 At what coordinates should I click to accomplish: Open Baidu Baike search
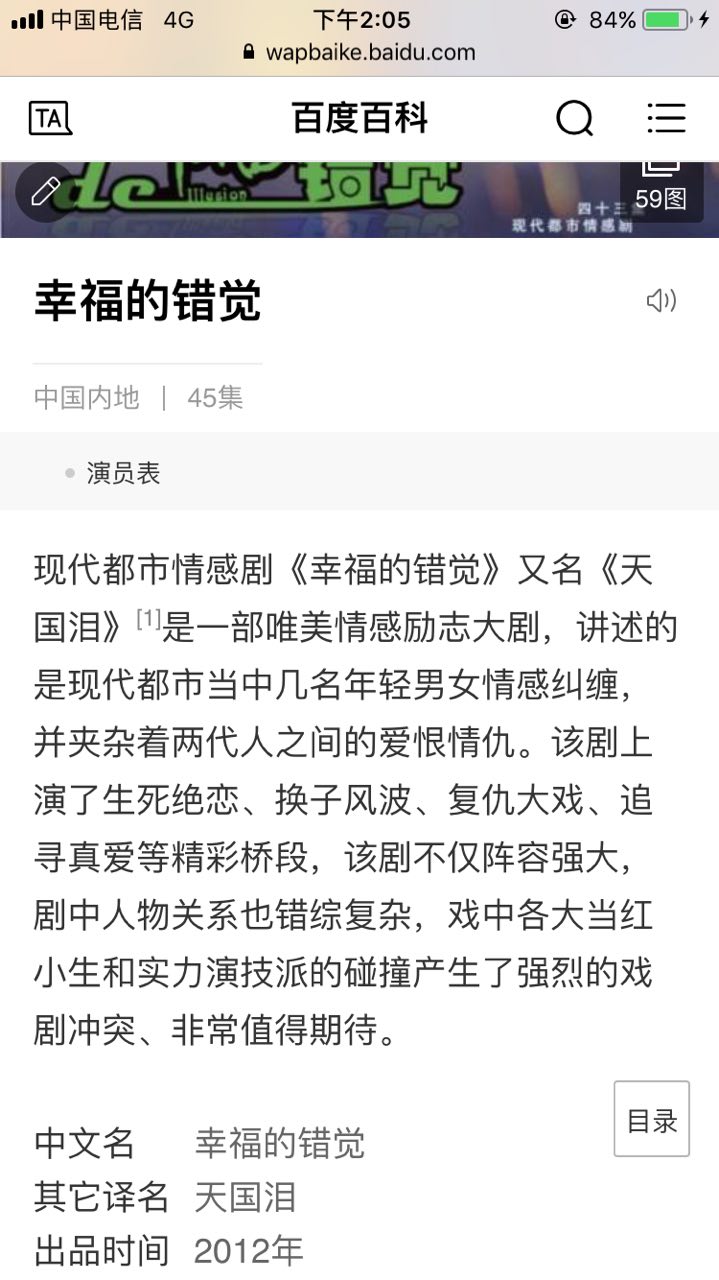[x=574, y=118]
